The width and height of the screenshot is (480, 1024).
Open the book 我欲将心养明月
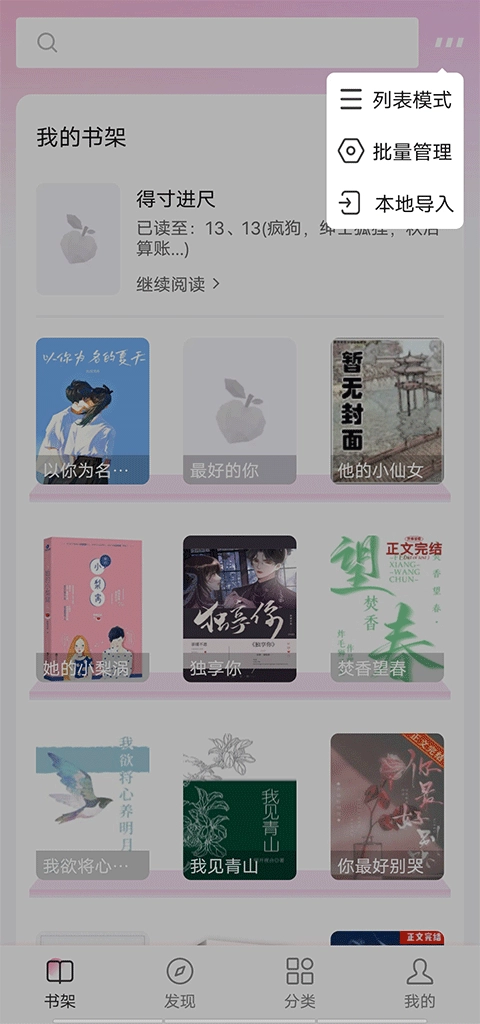[x=92, y=807]
